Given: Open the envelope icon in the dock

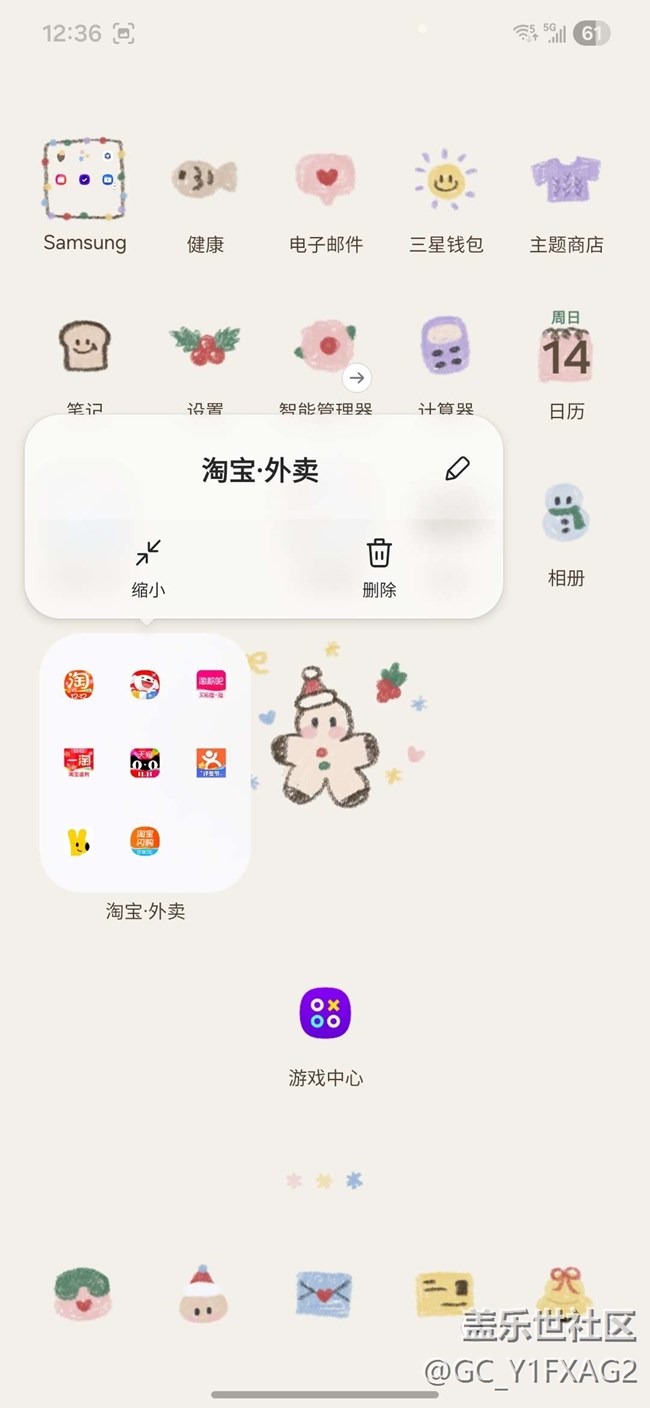Looking at the screenshot, I should coord(325,1292).
